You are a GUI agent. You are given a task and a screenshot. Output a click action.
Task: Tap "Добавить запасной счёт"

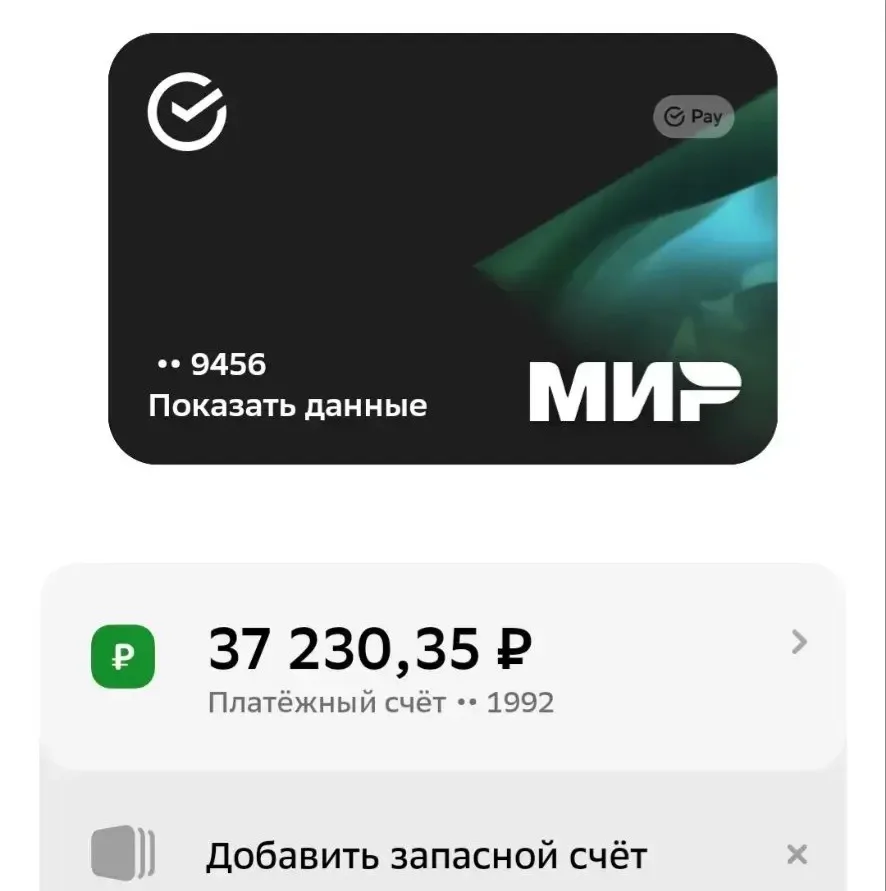click(x=426, y=856)
